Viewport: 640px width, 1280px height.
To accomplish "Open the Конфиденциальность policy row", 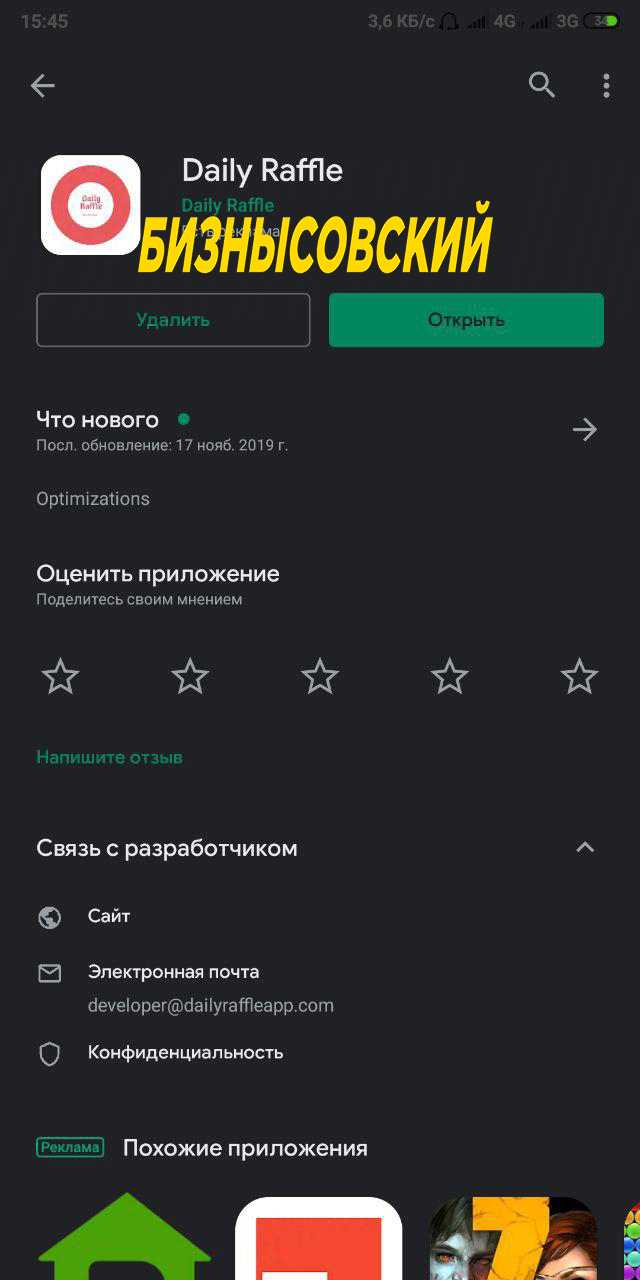I will pyautogui.click(x=185, y=1052).
